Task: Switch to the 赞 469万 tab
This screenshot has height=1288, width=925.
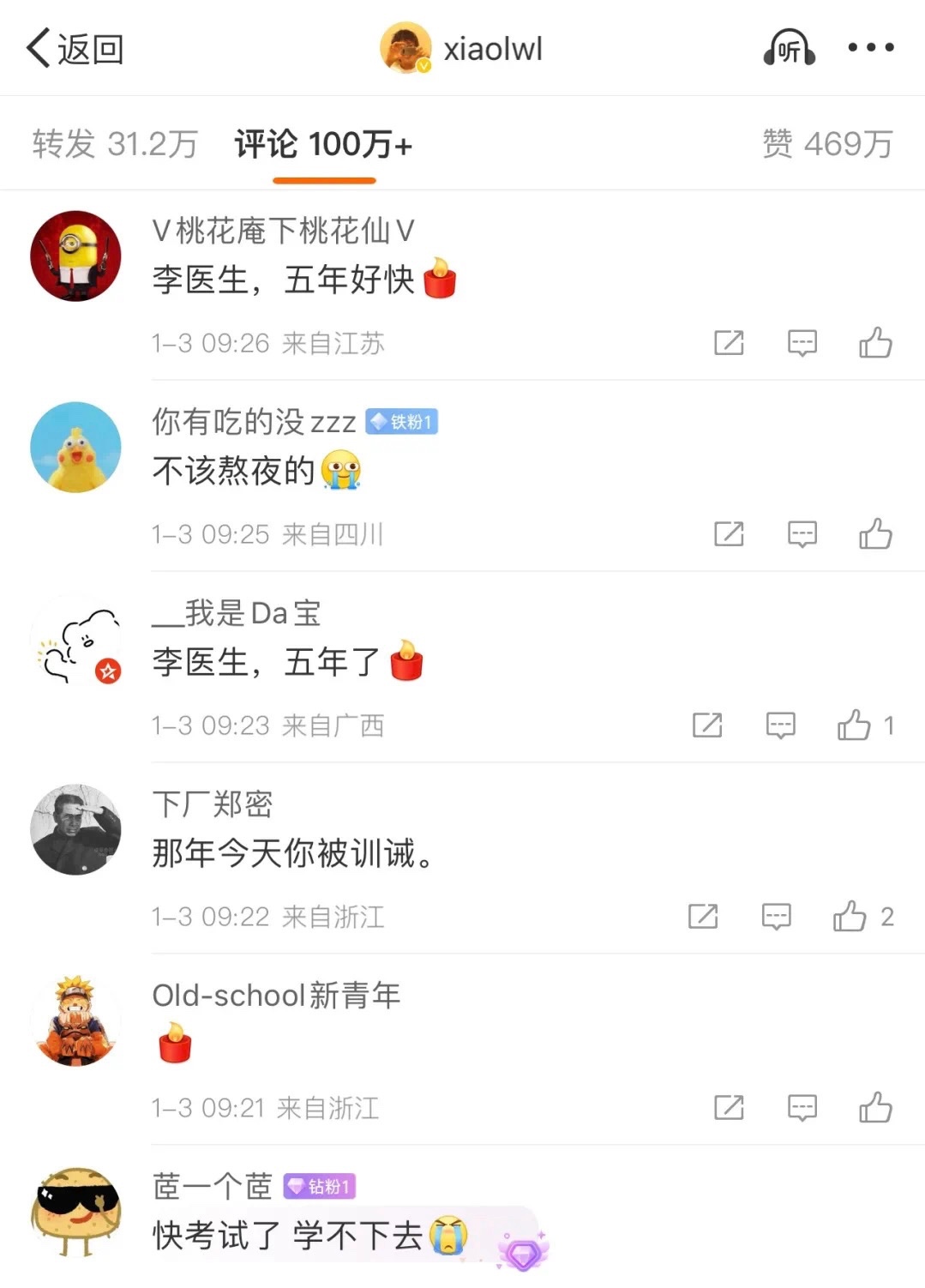Action: [826, 144]
